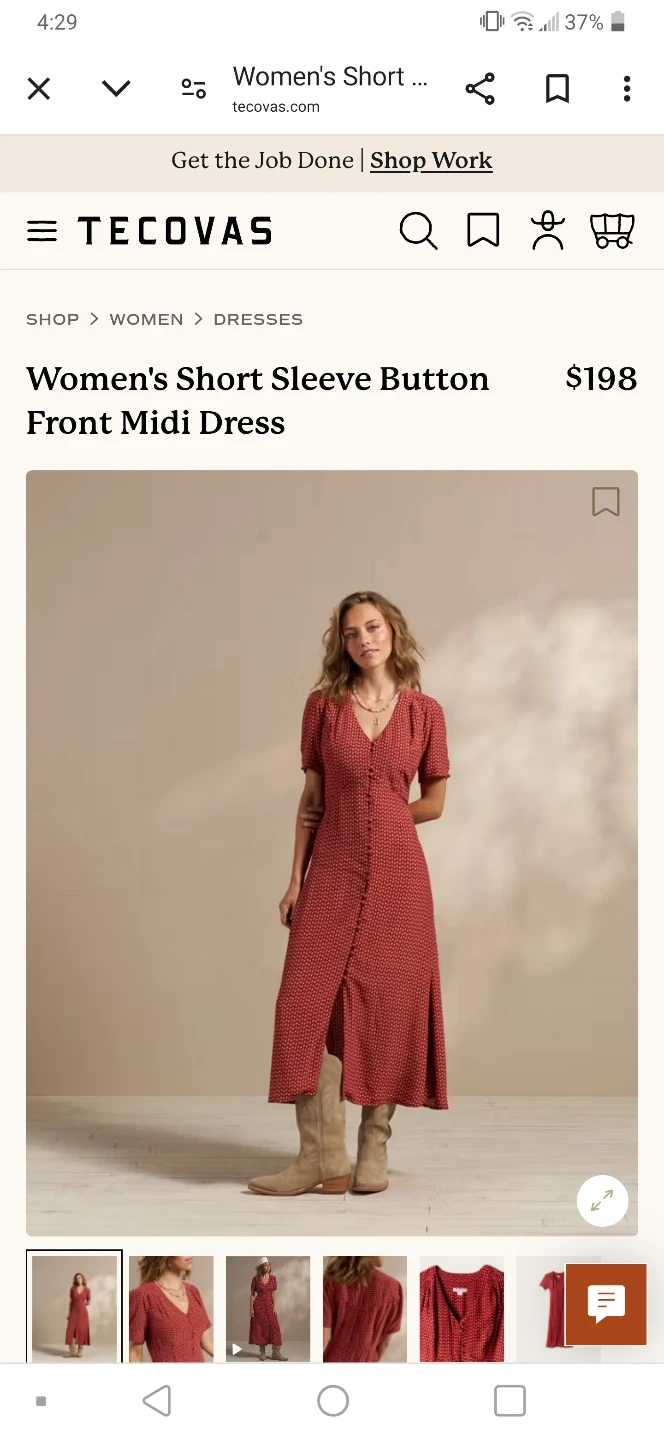Save this dress with the image bookmark
Image resolution: width=664 pixels, height=1440 pixels.
coord(605,502)
